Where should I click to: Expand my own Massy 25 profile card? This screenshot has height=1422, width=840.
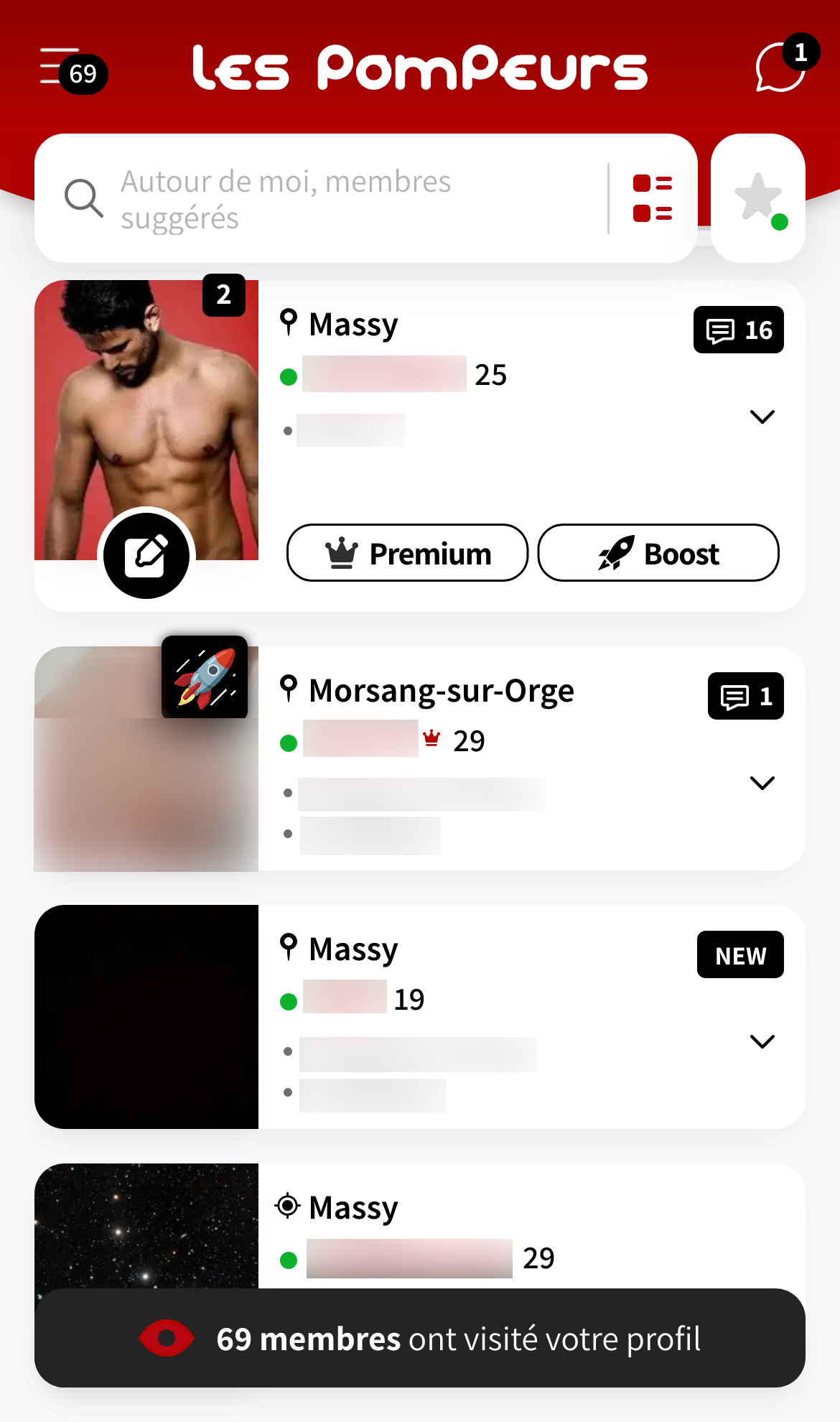tap(762, 417)
